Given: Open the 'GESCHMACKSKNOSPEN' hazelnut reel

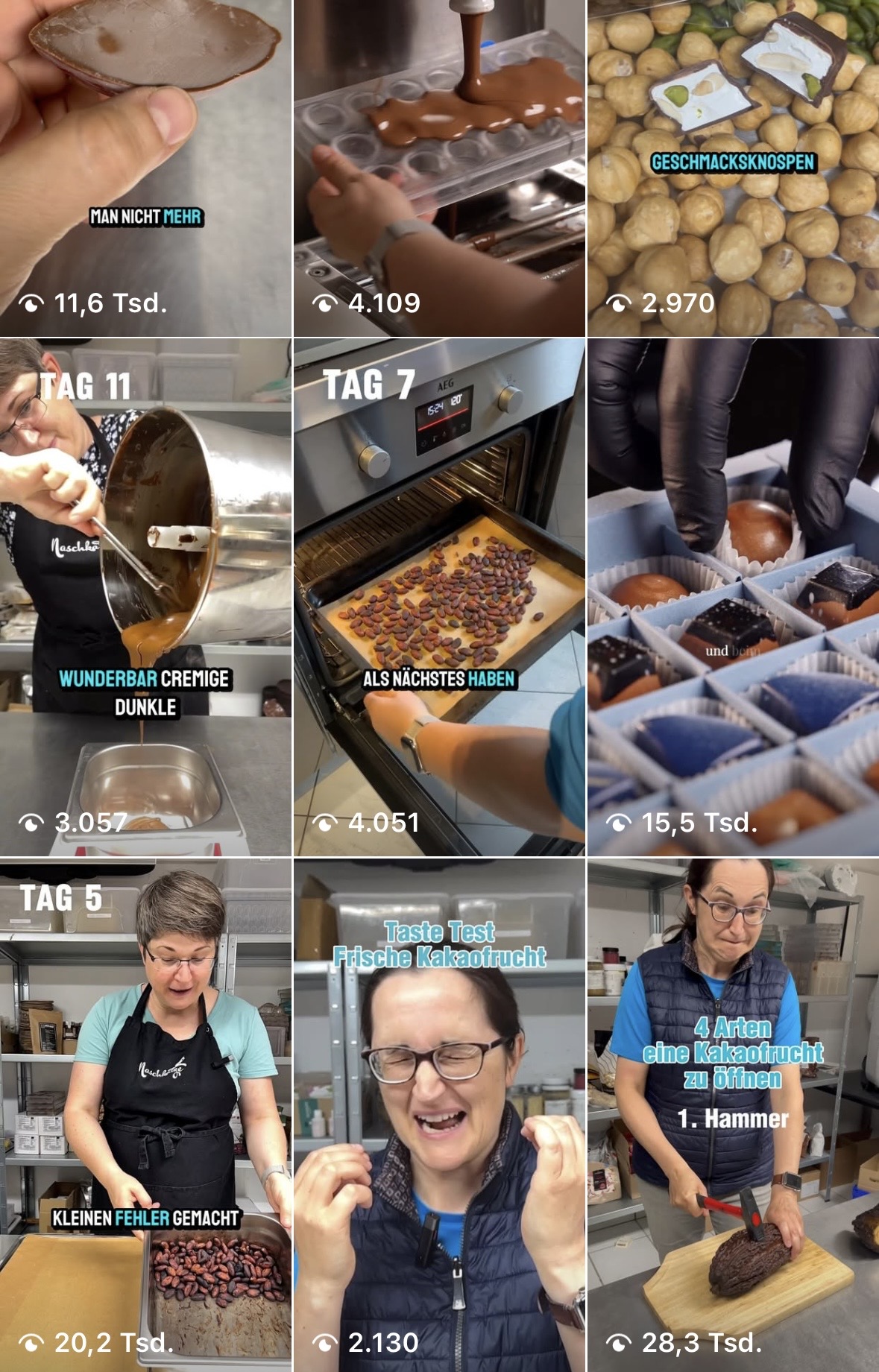Looking at the screenshot, I should pos(733,168).
